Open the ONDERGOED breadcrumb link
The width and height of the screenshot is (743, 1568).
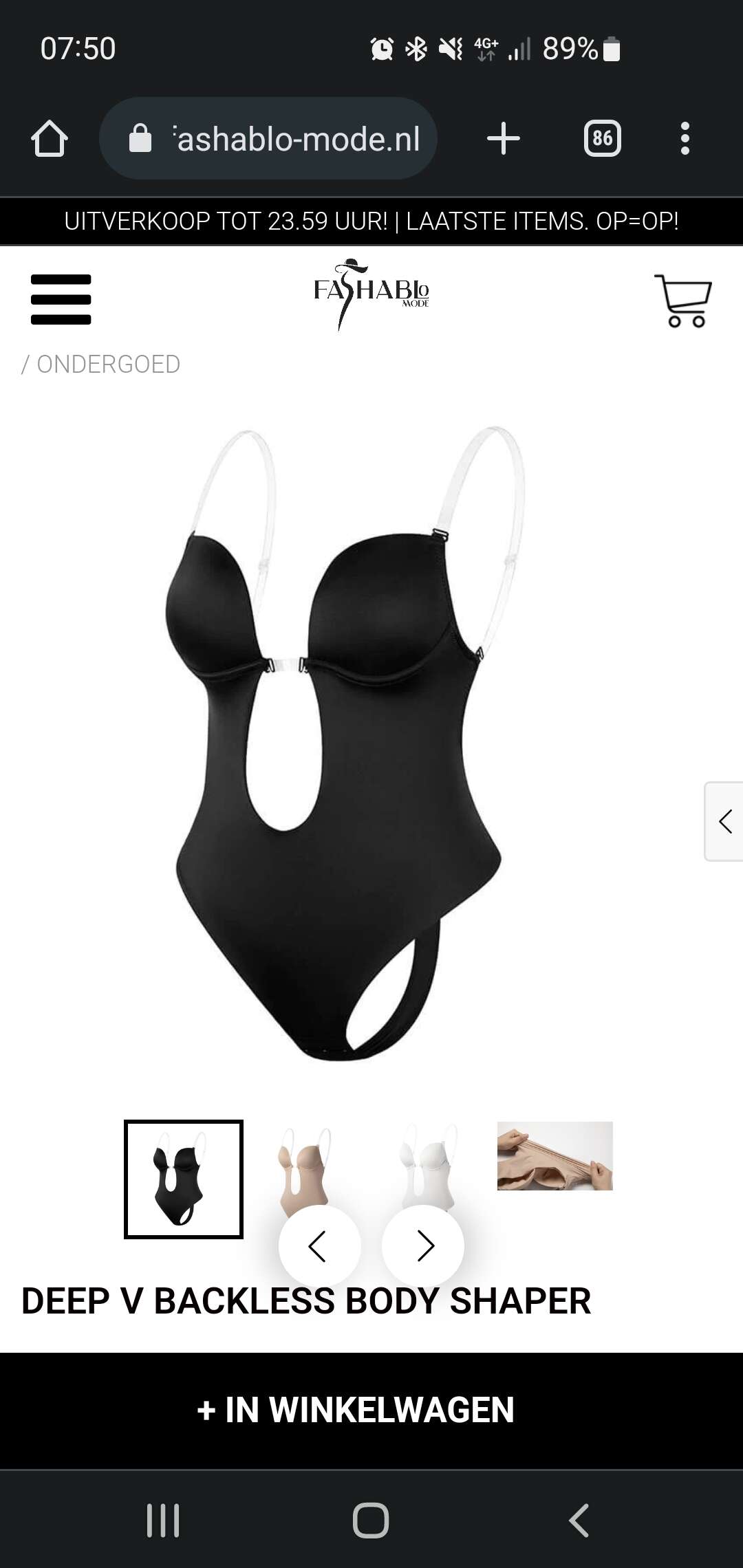(x=108, y=364)
